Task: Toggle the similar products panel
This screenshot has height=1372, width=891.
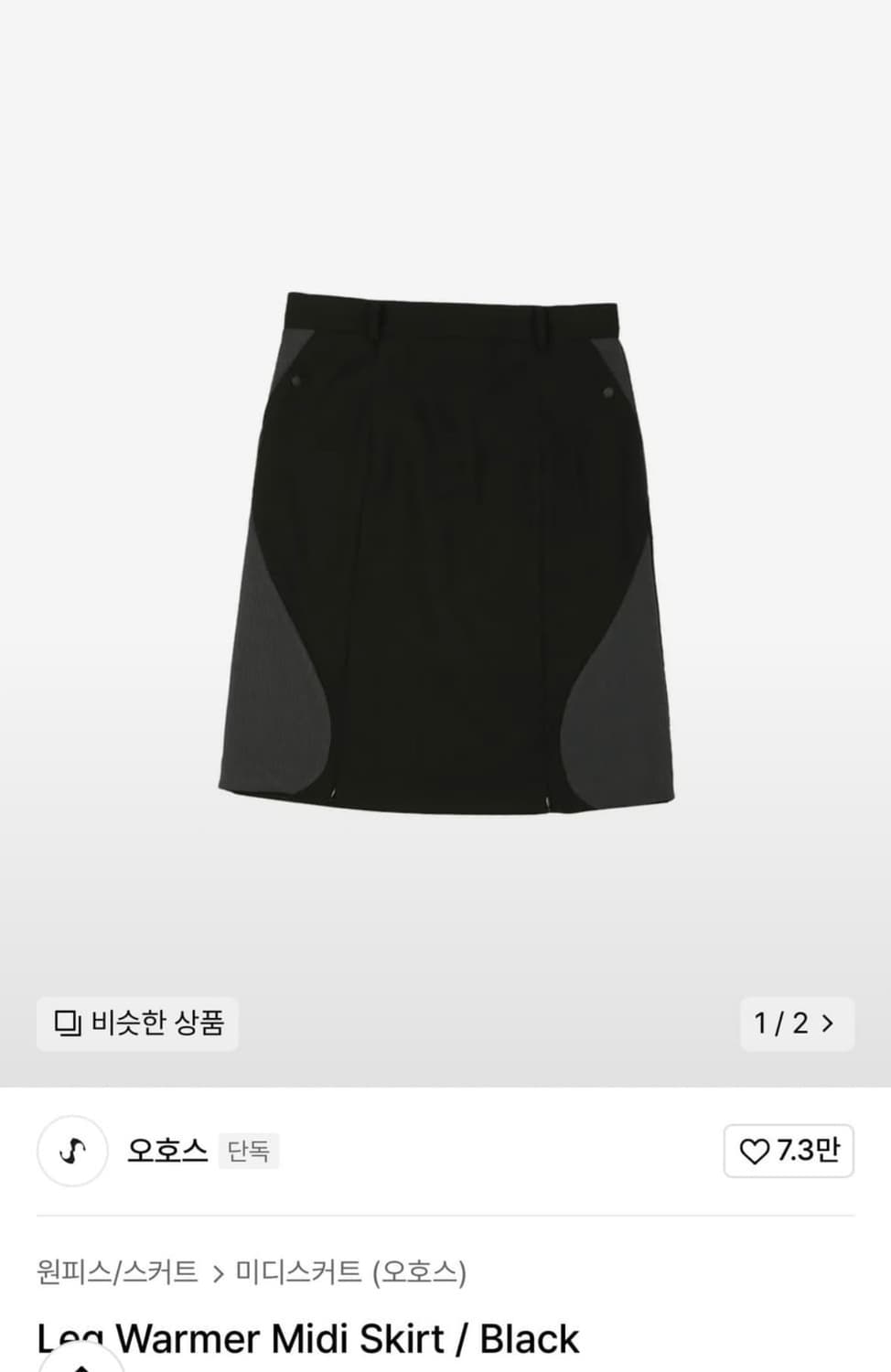Action: point(137,1024)
